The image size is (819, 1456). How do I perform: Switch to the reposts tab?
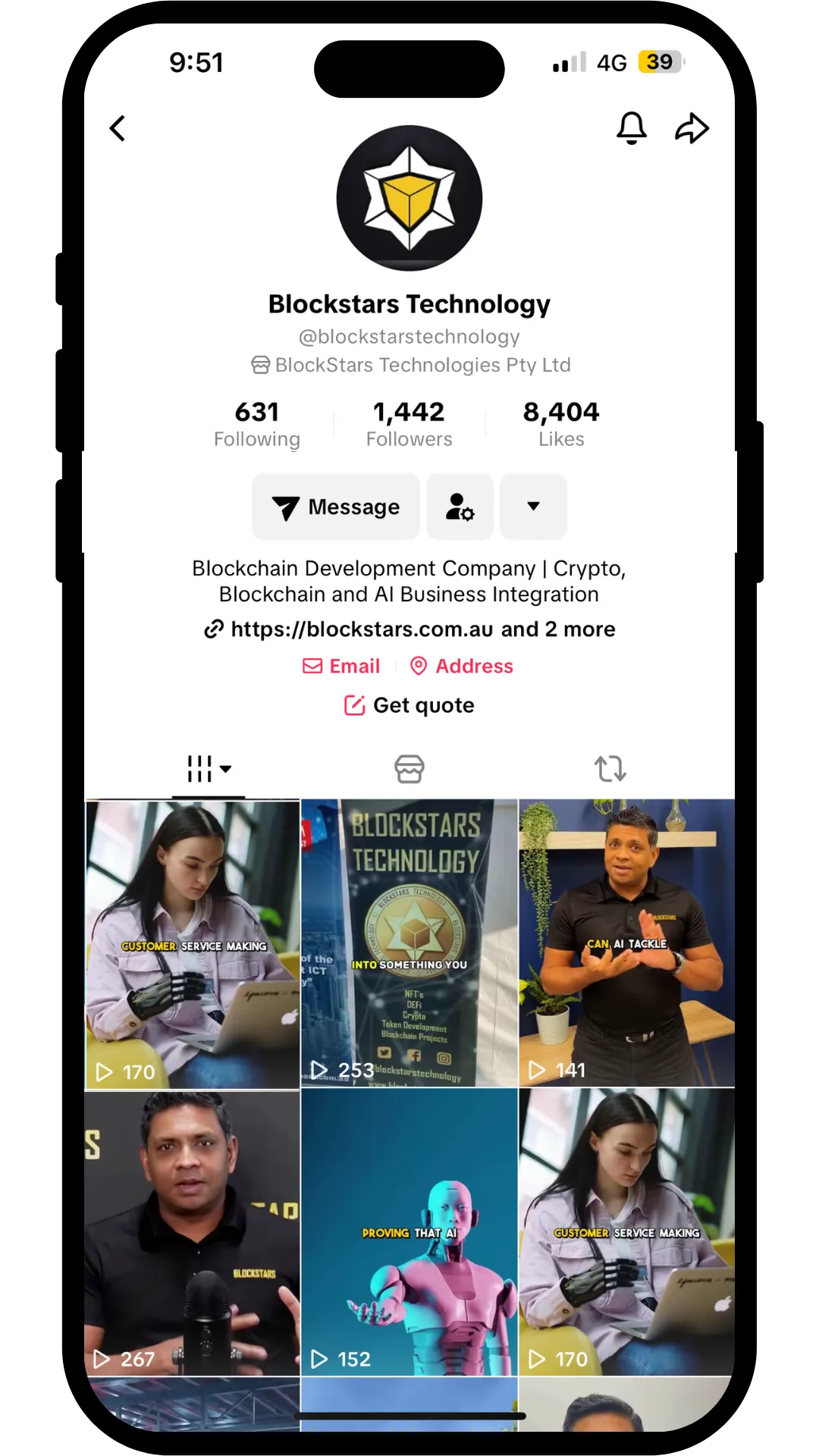pos(610,769)
